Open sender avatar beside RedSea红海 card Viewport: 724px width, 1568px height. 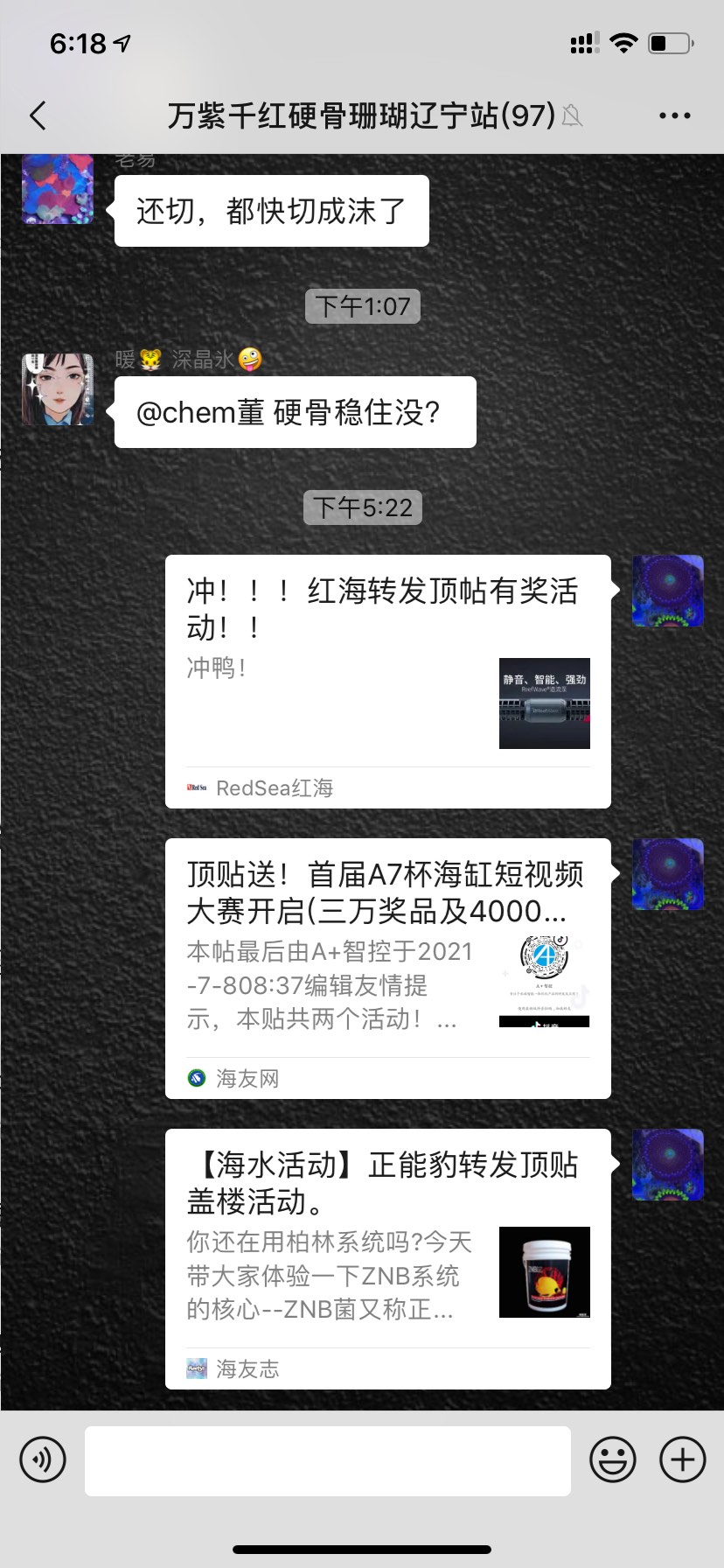tap(667, 591)
